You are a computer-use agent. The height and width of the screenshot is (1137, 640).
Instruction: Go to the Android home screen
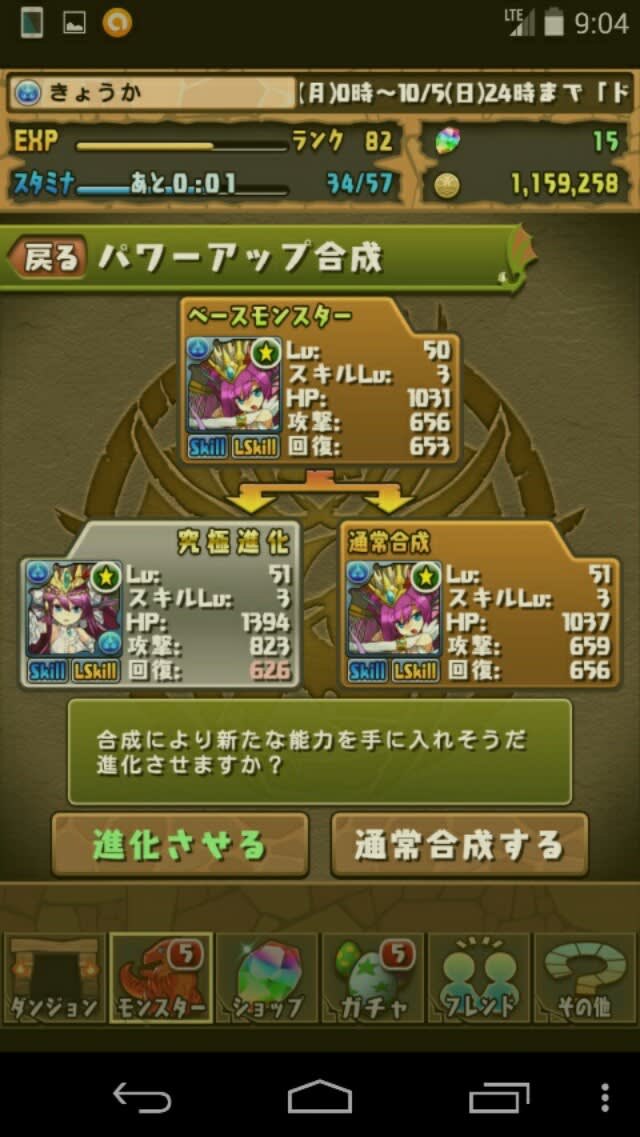pyautogui.click(x=319, y=1097)
